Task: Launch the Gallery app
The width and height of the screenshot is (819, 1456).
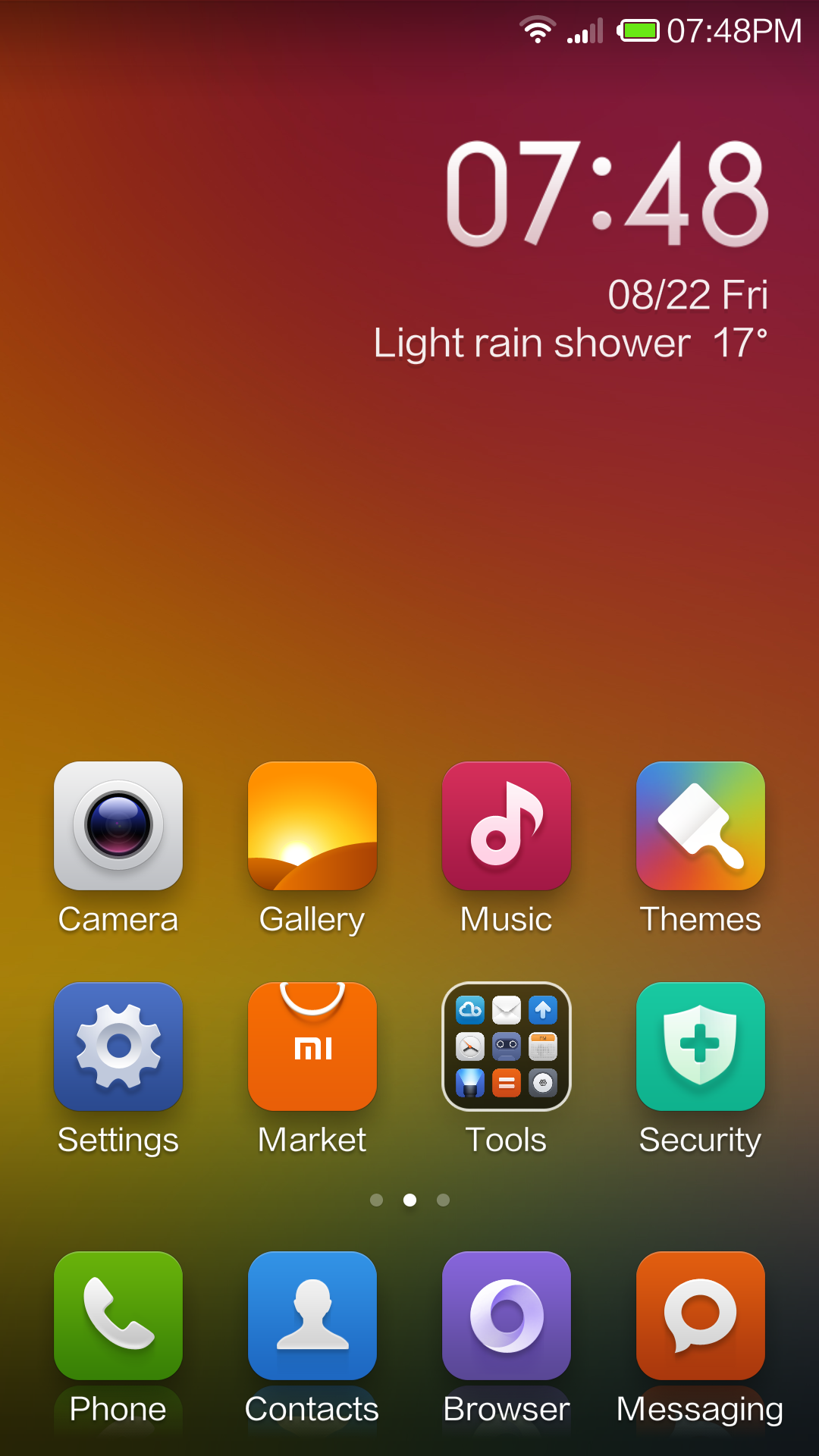Action: tap(312, 826)
